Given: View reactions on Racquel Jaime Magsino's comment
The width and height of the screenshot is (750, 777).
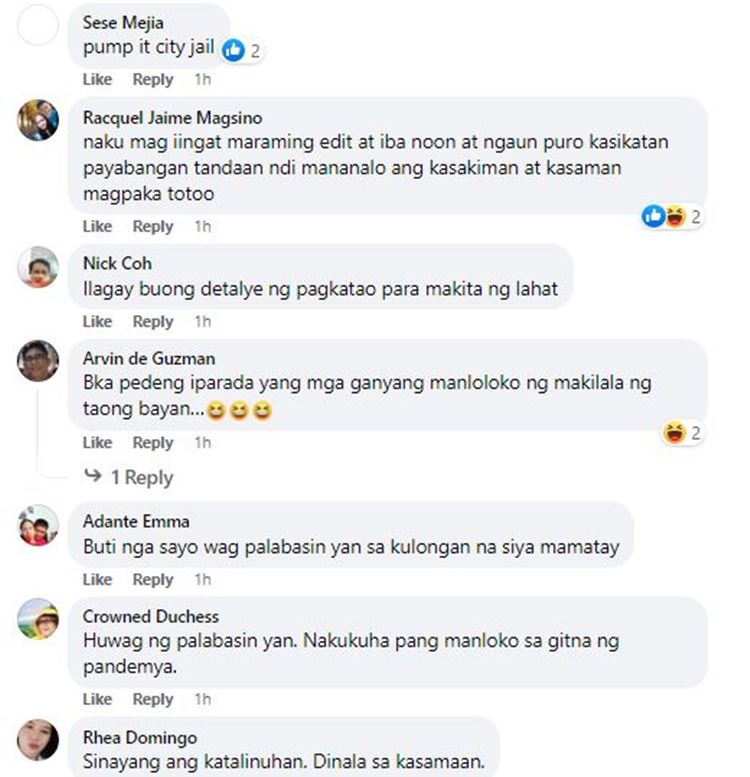Looking at the screenshot, I should click(674, 215).
